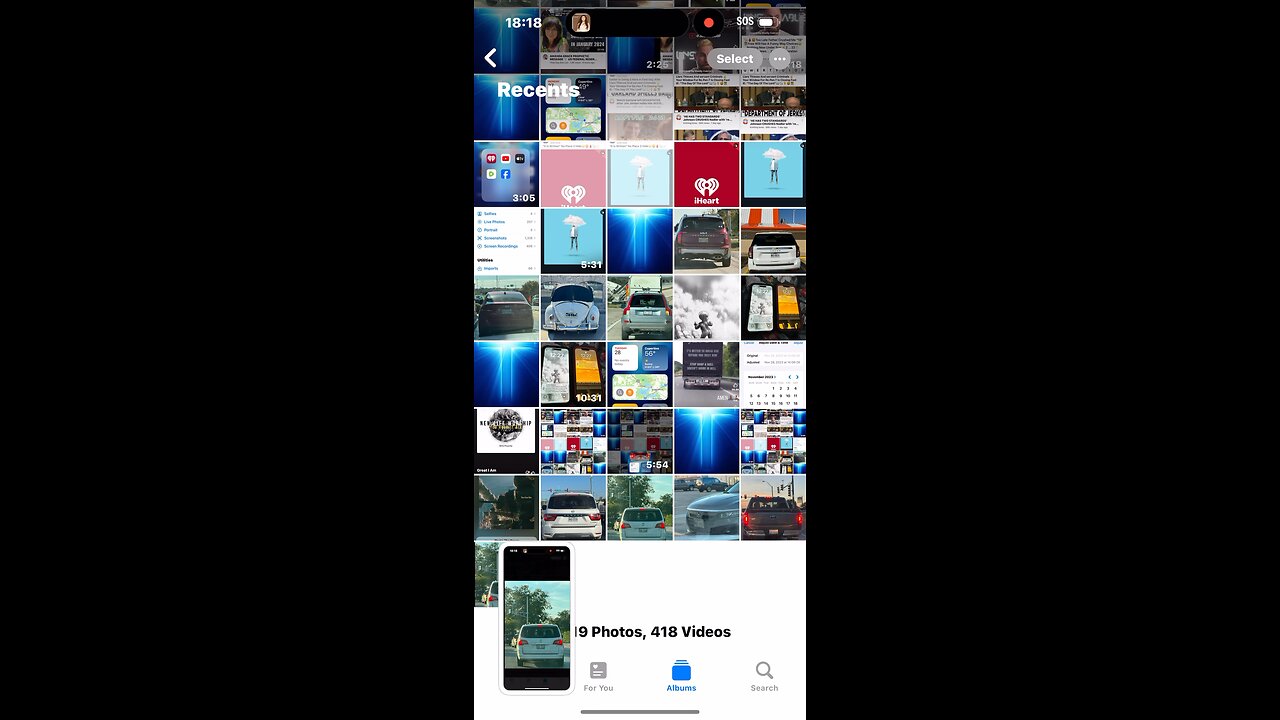Viewport: 1280px width, 720px height.
Task: Open the white Volkswagen Beetle photo
Action: coord(573,308)
